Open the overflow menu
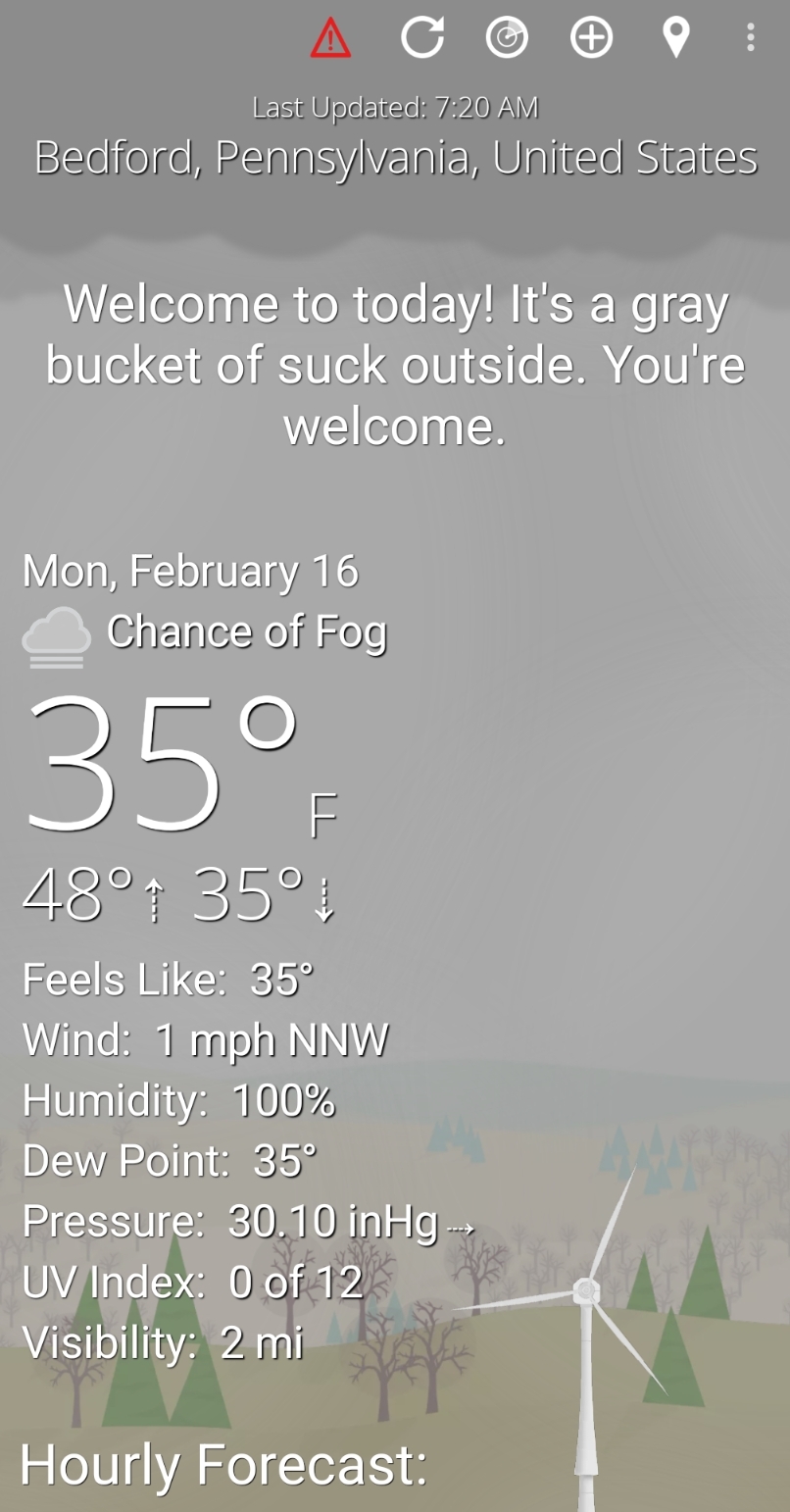Screen dimensions: 790x1512 point(750,38)
